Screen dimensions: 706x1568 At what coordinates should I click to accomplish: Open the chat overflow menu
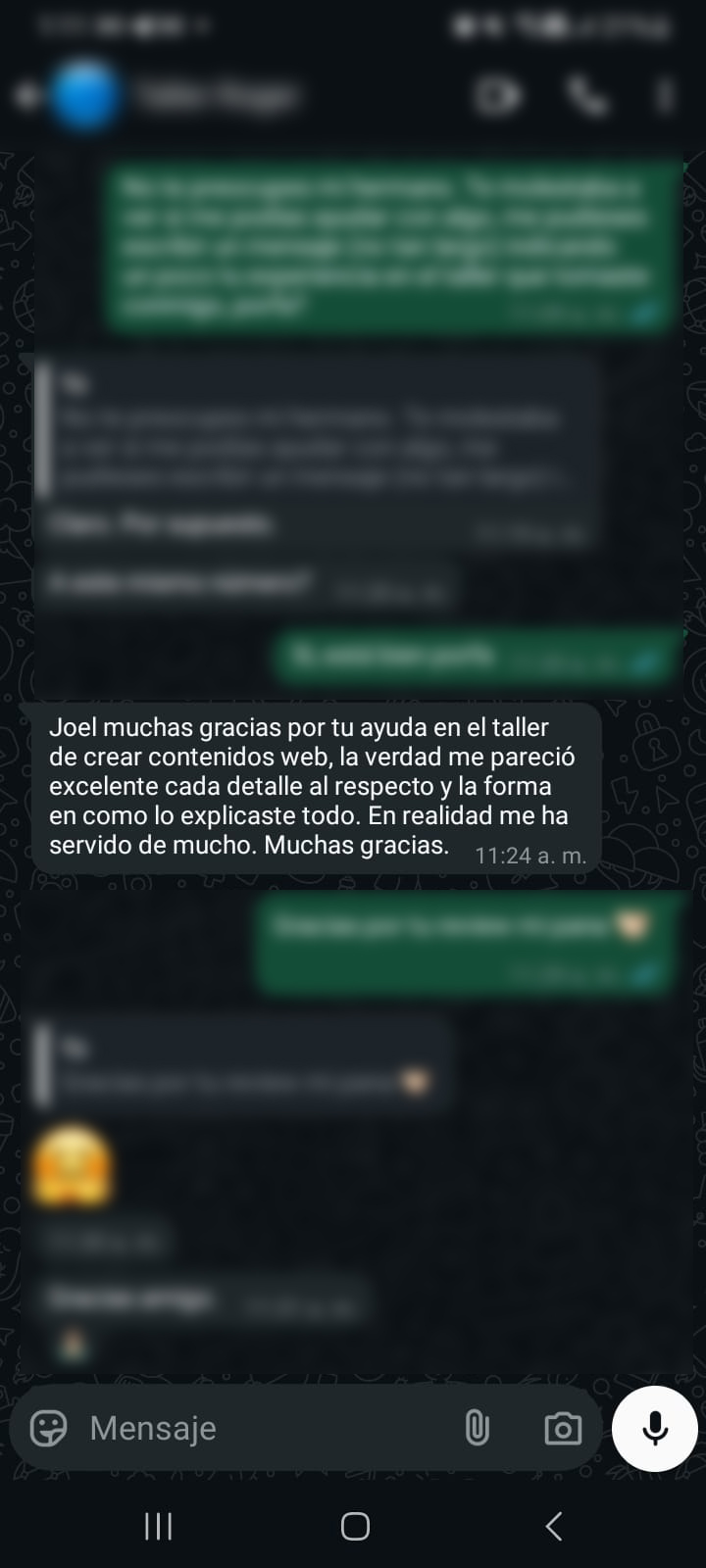(666, 96)
